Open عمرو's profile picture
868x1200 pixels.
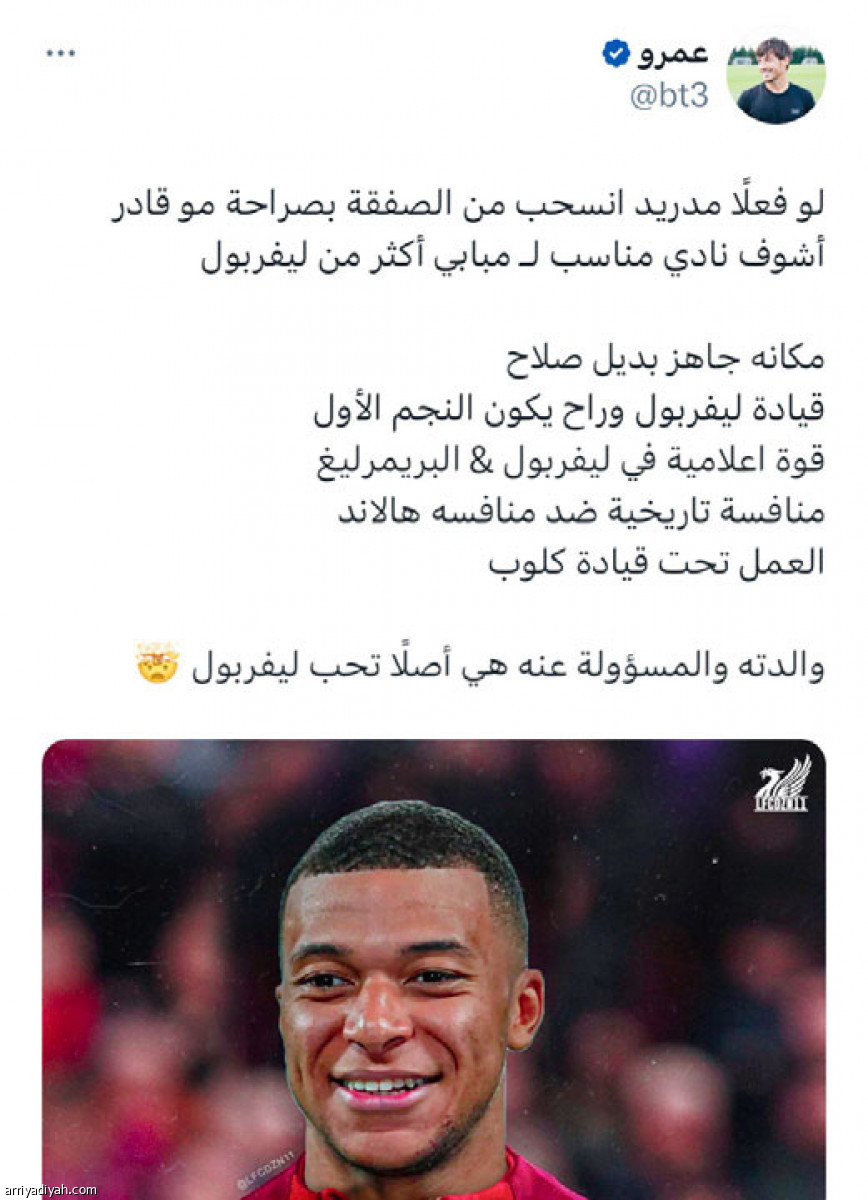pos(776,81)
